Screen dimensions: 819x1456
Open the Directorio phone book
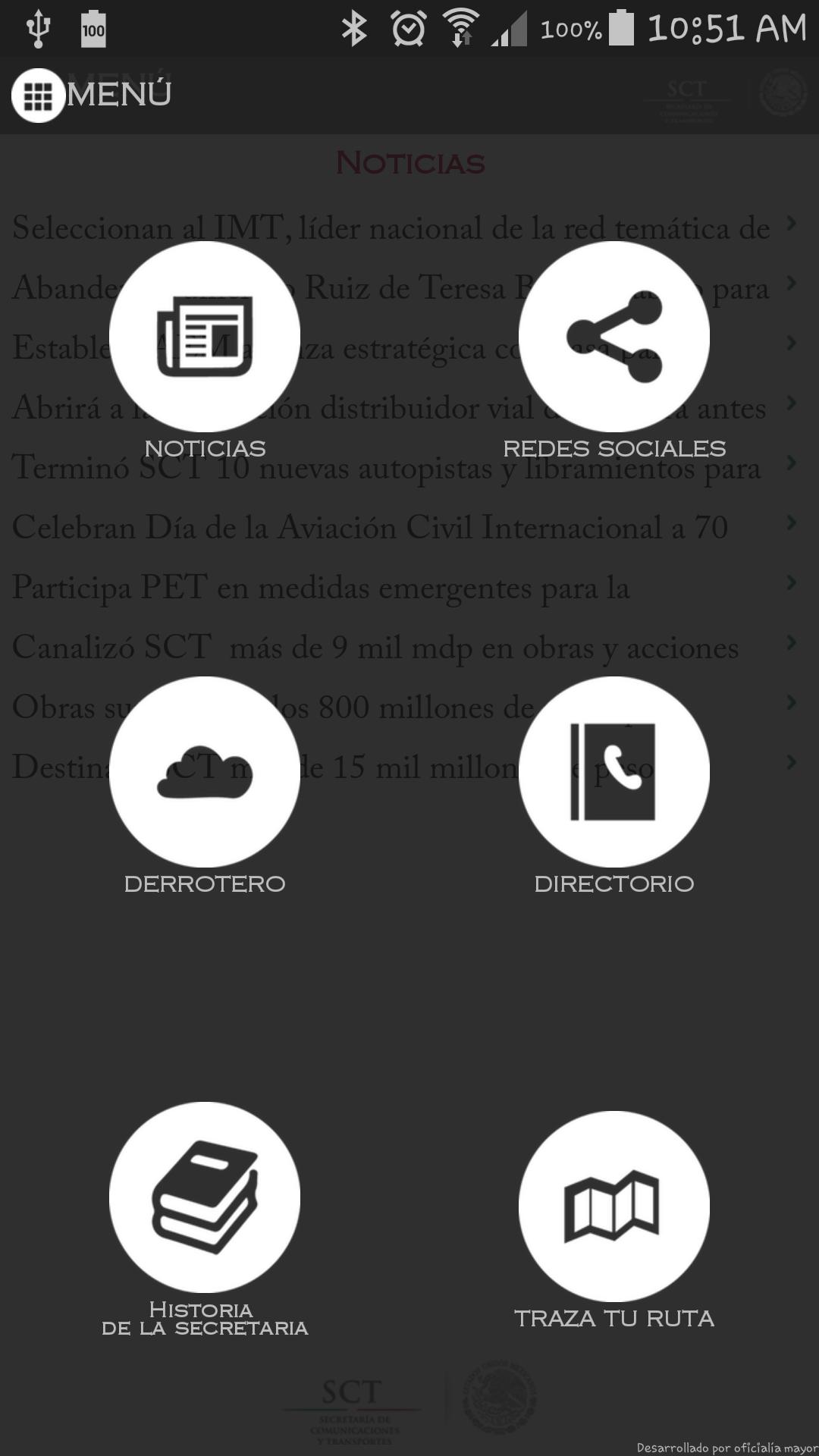(x=614, y=772)
